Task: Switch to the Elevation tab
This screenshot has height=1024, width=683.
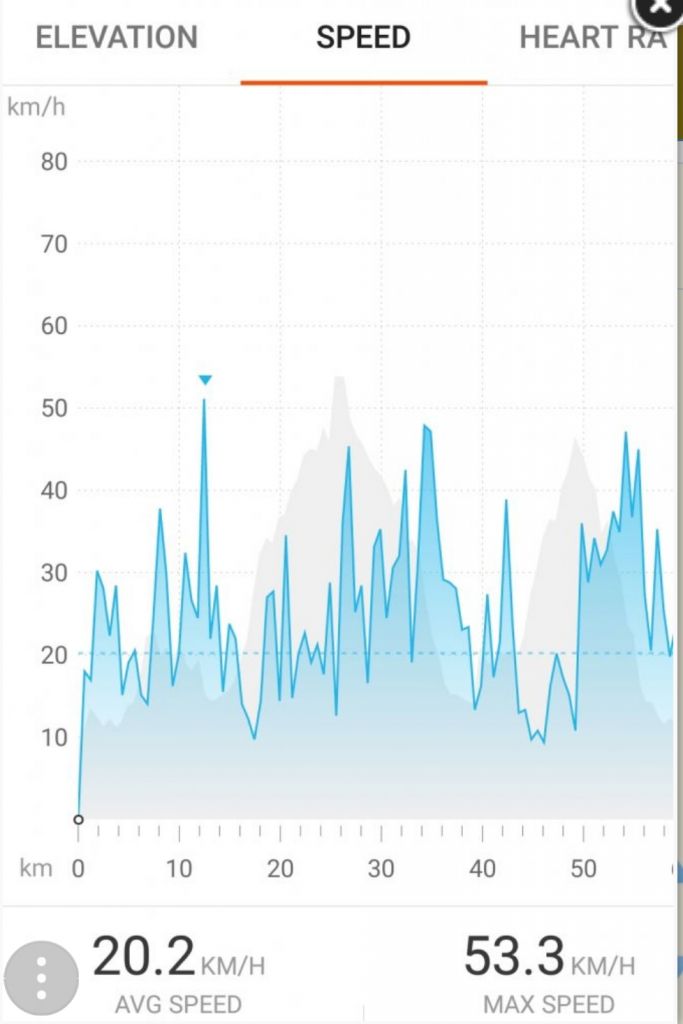Action: click(116, 39)
